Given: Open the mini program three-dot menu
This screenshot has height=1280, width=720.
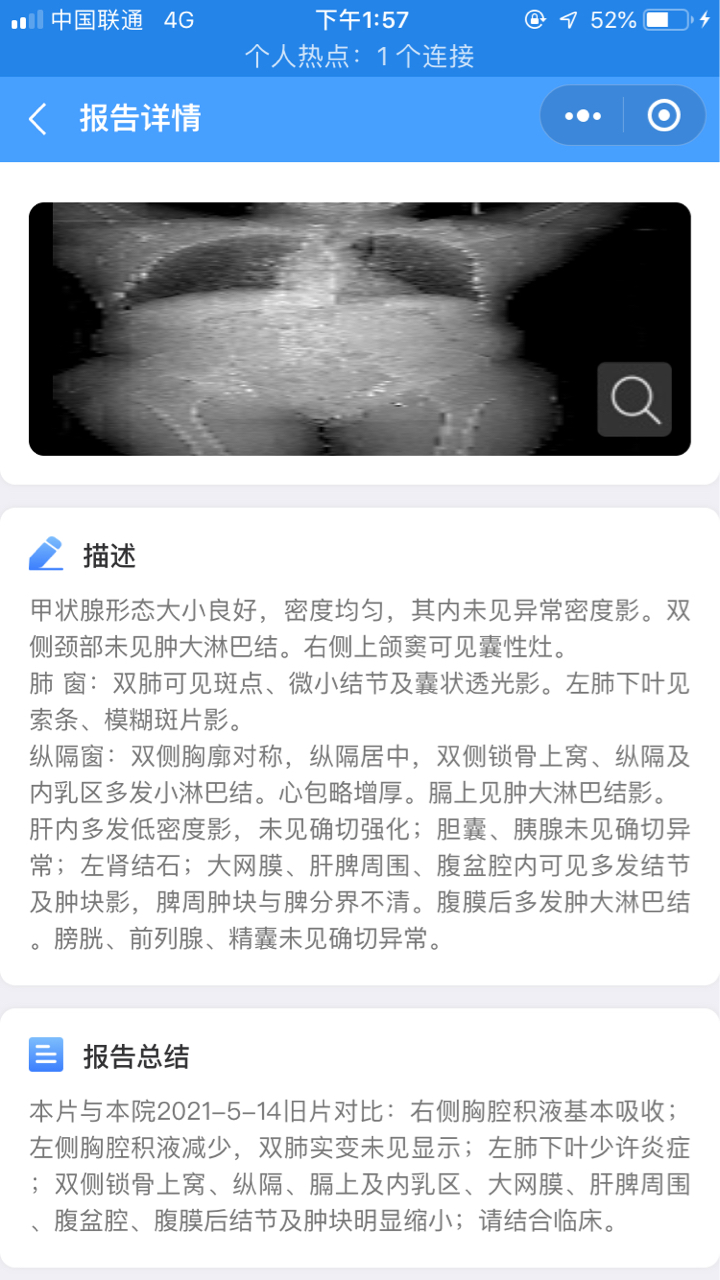Looking at the screenshot, I should tap(583, 116).
